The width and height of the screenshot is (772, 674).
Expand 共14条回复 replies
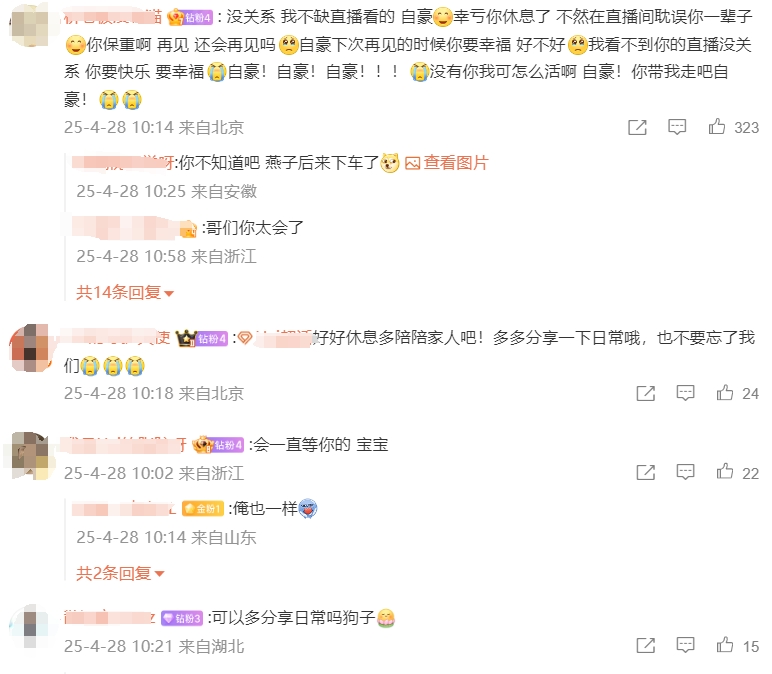click(125, 293)
